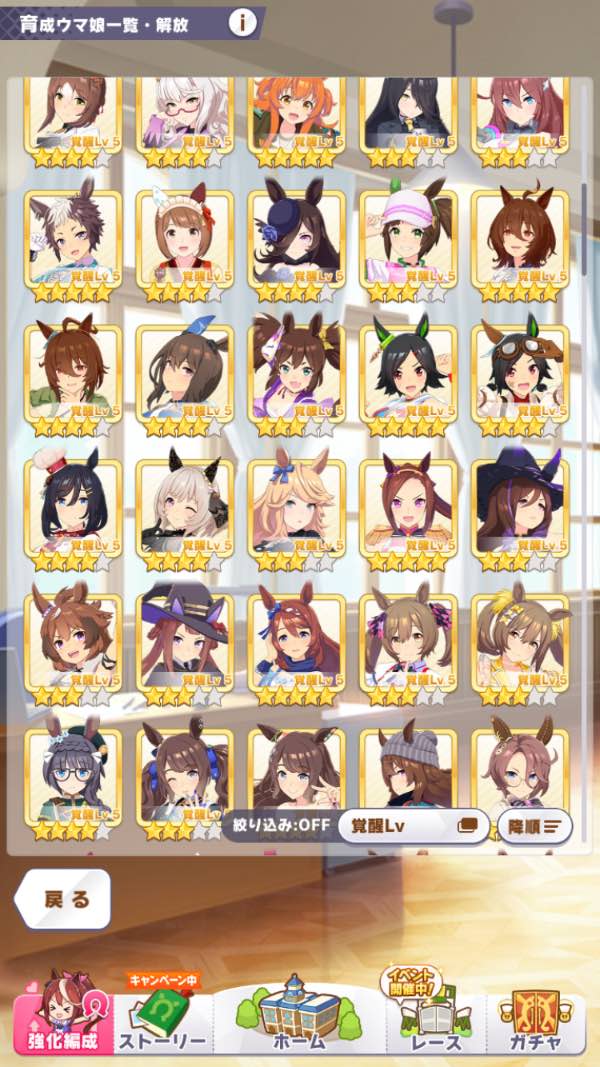600x1067 pixels.
Task: Open the ガチャ tab
Action: click(x=536, y=1020)
